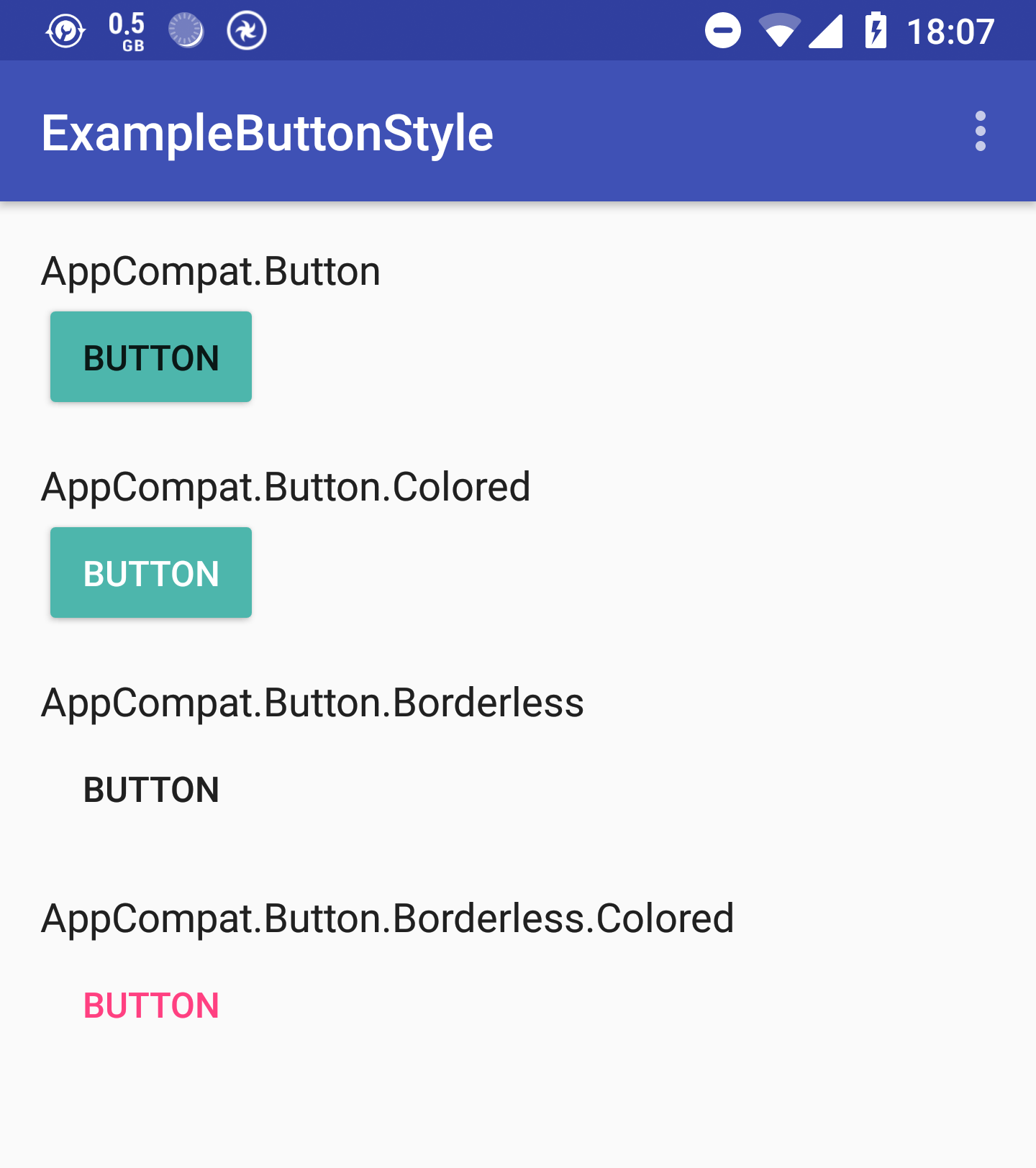Tap the button under AppCompat.Button
Image resolution: width=1036 pixels, height=1168 pixels.
[x=151, y=357]
